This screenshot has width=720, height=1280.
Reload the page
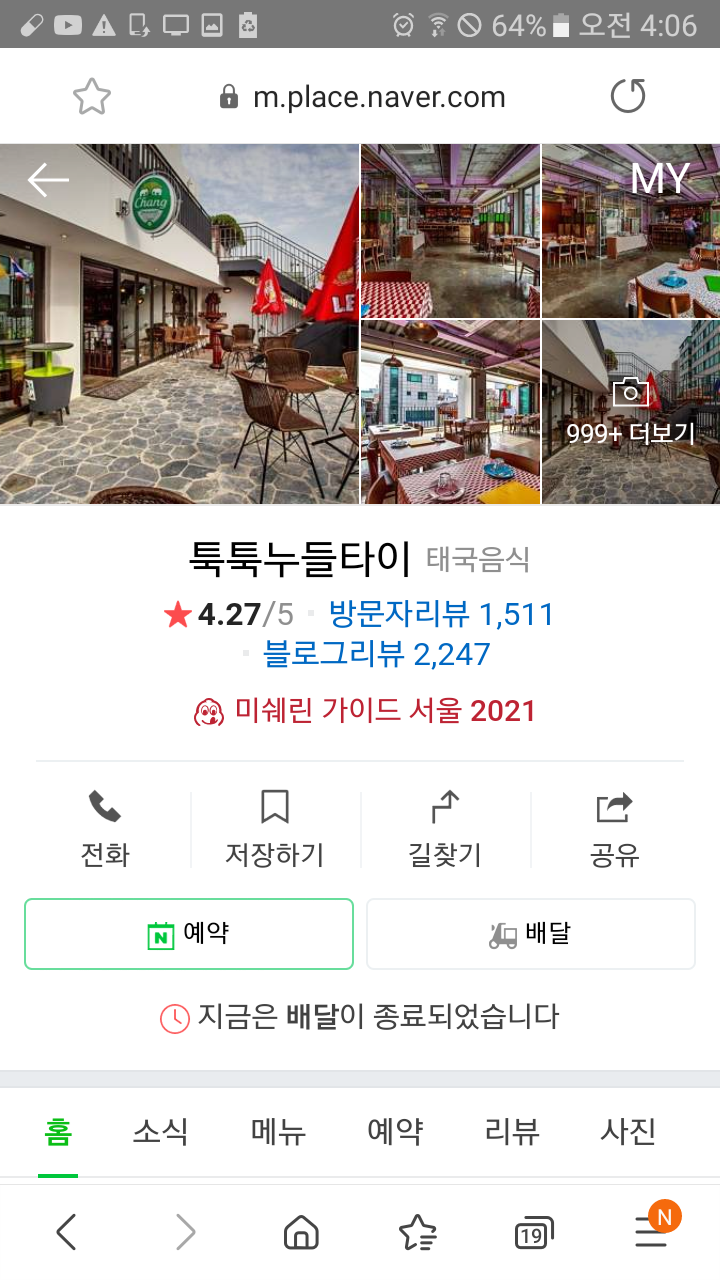(x=628, y=97)
